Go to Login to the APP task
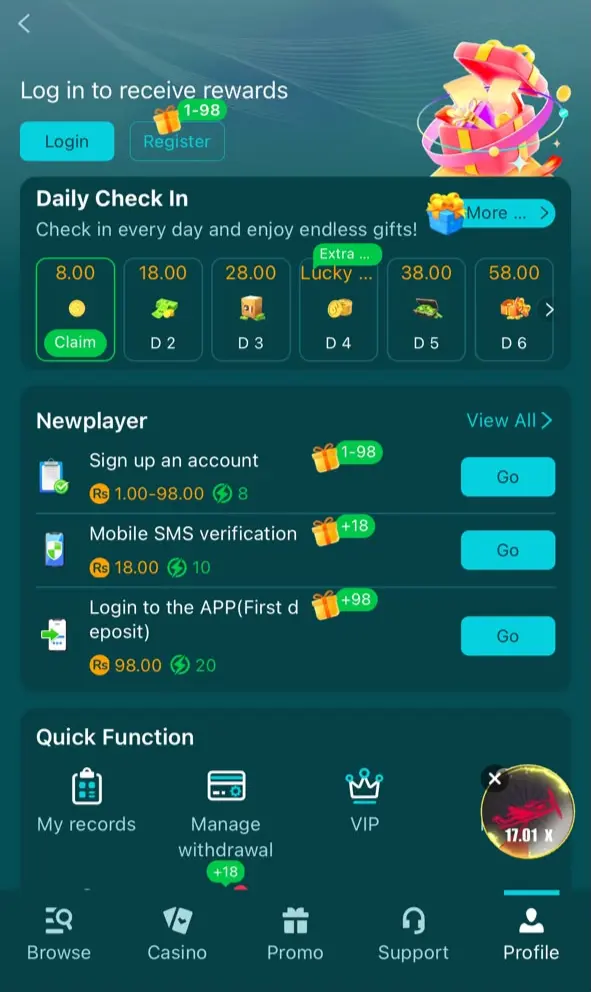Viewport: 591px width, 992px height. [x=508, y=636]
